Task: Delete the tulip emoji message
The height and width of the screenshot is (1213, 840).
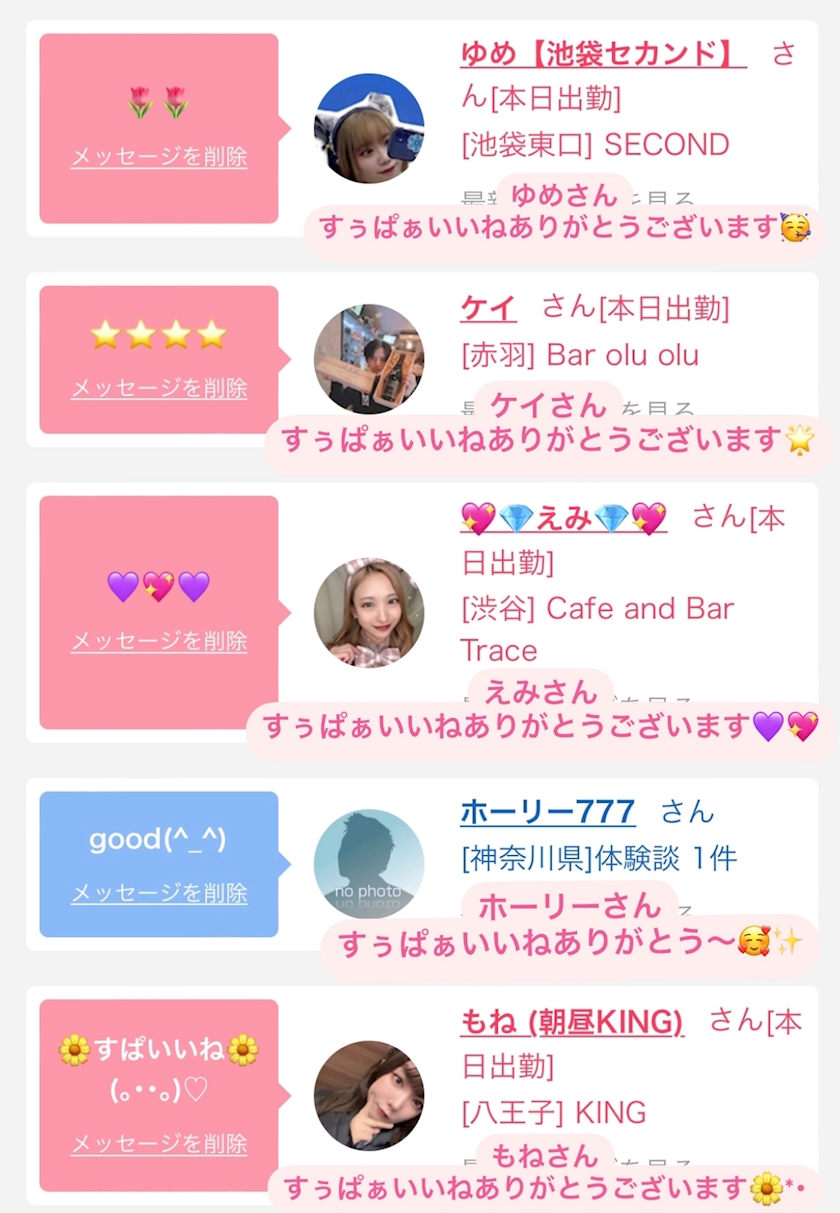Action: pos(159,157)
